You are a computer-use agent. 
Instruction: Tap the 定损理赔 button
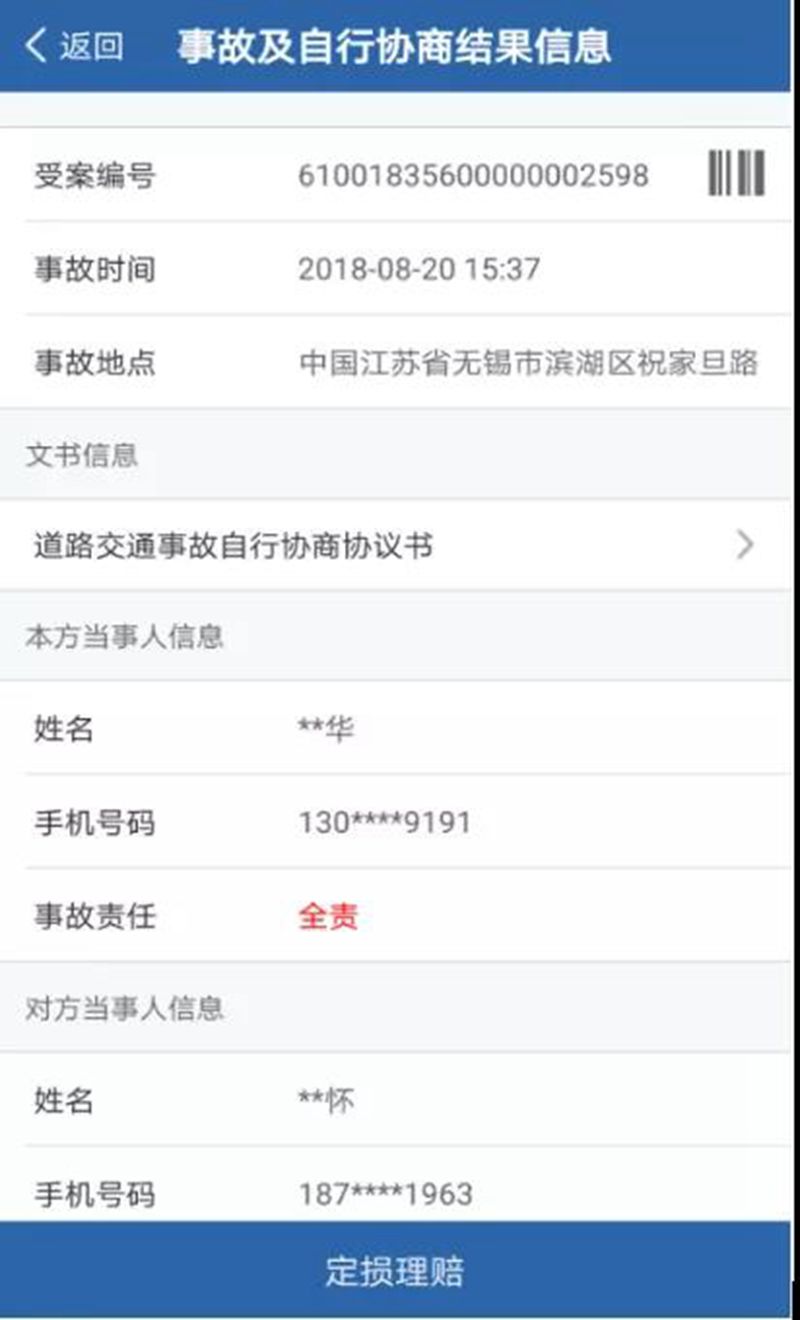click(395, 1271)
